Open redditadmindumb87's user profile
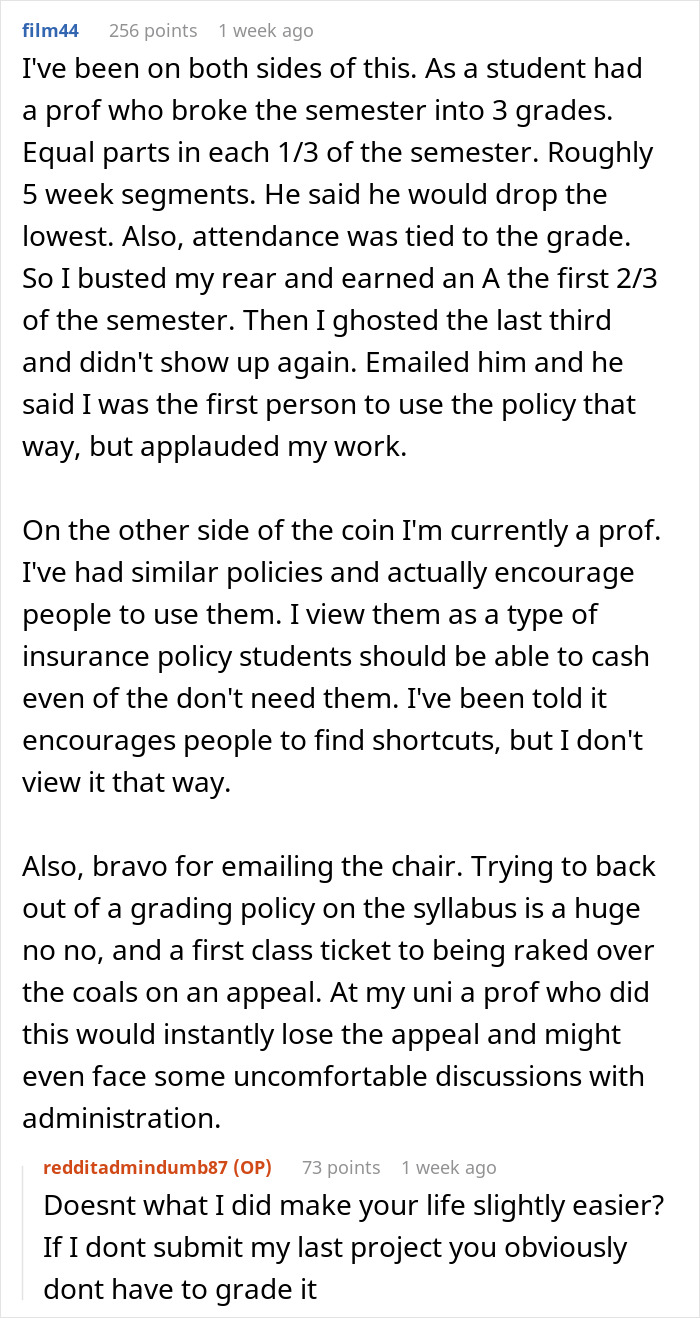700x1318 pixels. [x=141, y=1167]
